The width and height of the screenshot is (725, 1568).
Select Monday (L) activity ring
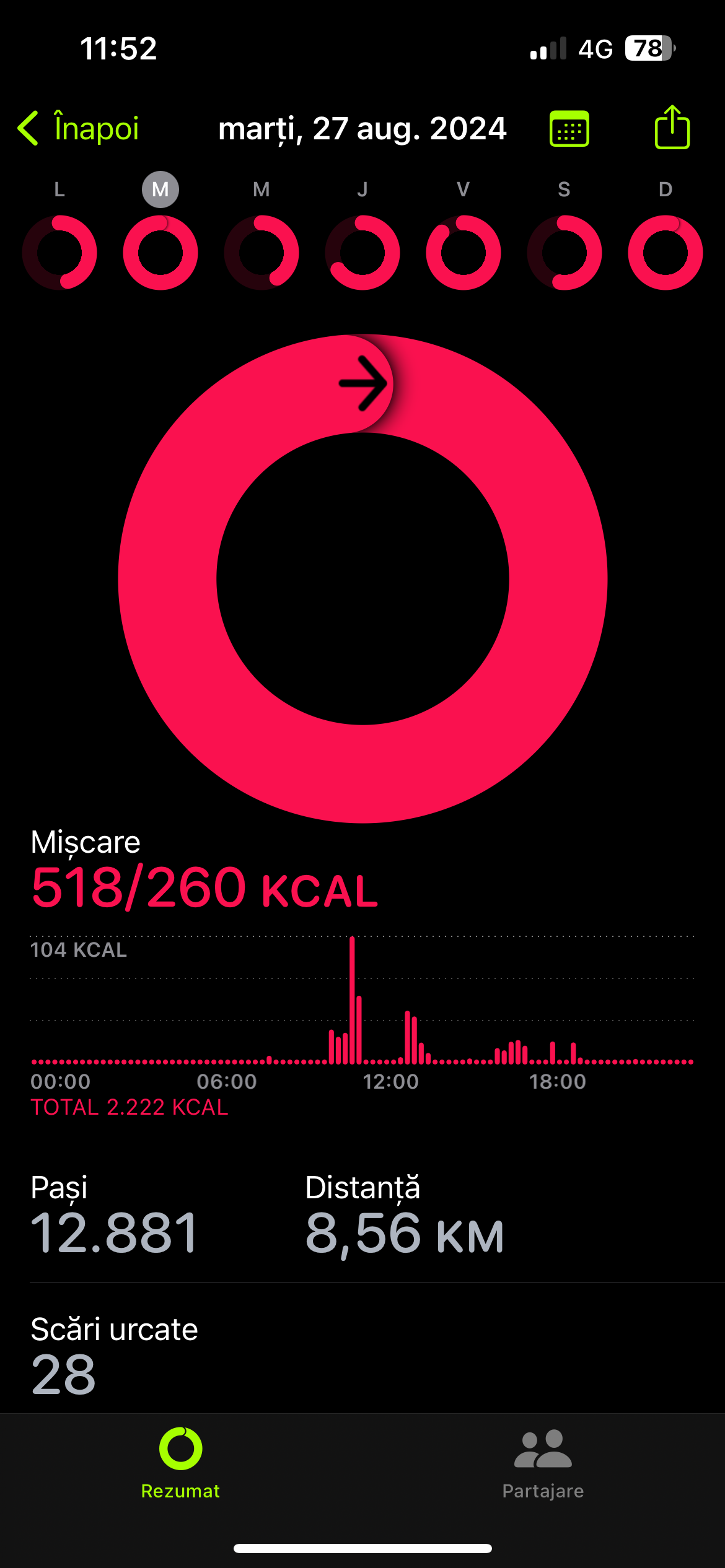tap(59, 252)
